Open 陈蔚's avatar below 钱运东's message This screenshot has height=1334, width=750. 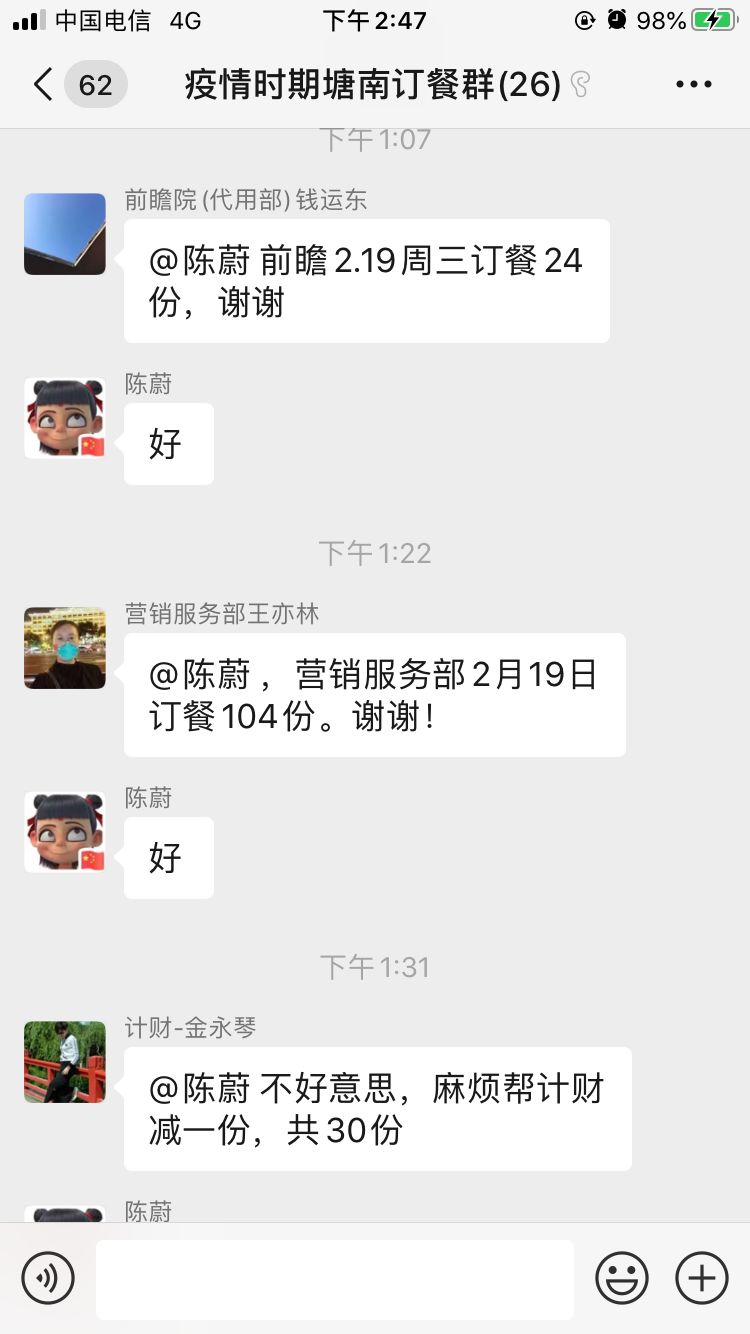(x=65, y=418)
